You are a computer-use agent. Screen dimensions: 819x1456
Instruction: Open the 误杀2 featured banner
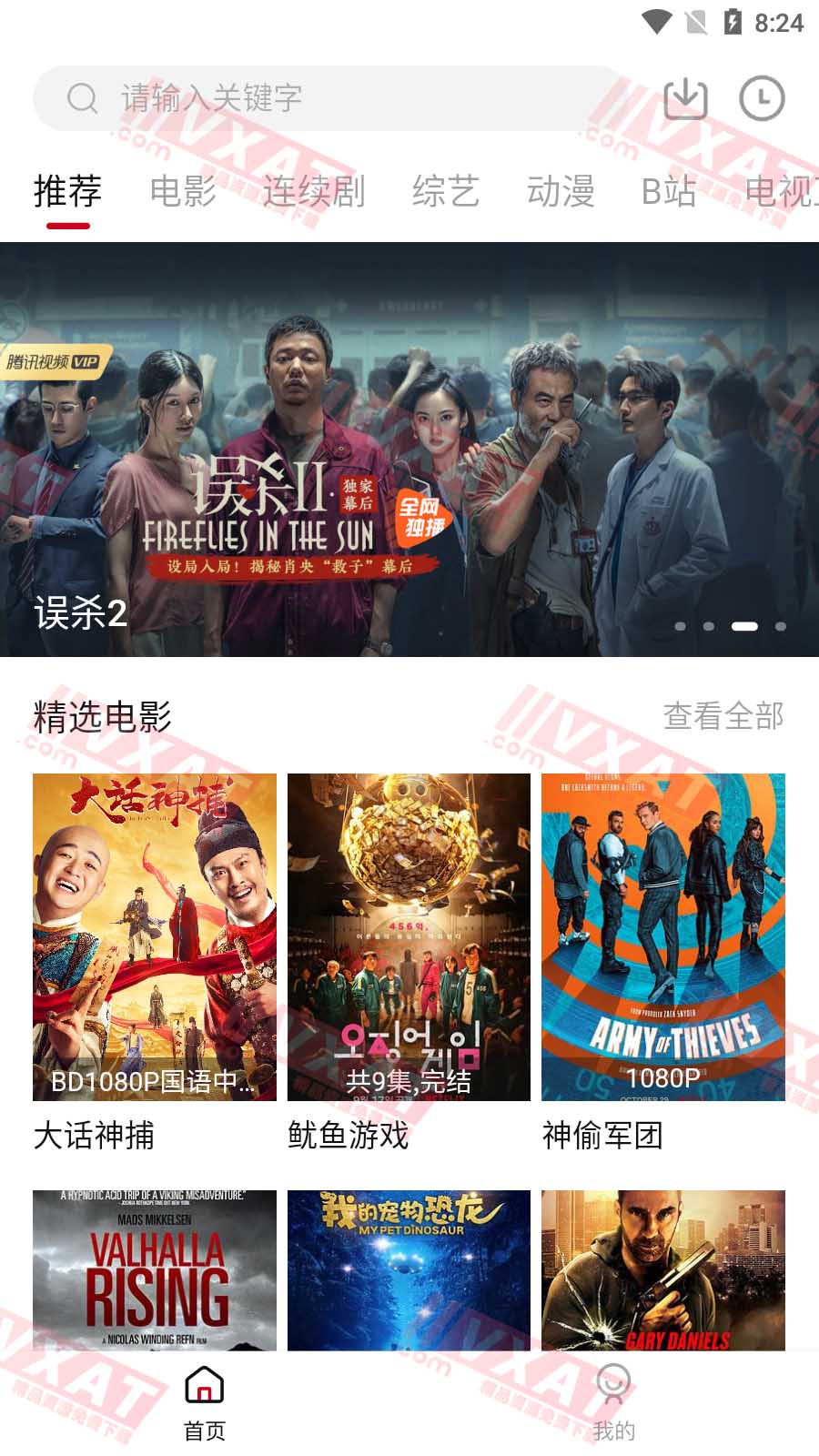pos(409,449)
